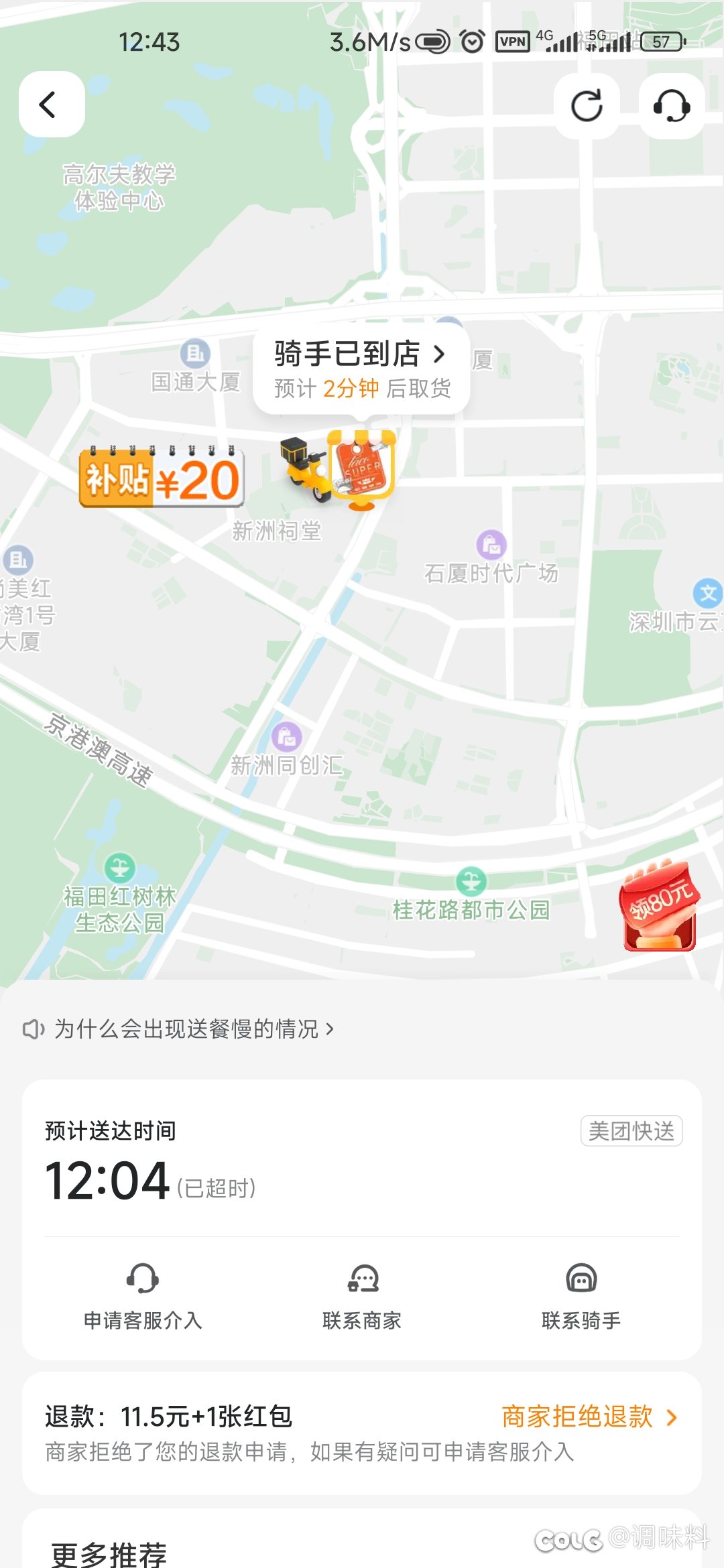Viewport: 724px width, 1568px height.
Task: Tap the 联系商家 chat icon
Action: coord(362,1277)
